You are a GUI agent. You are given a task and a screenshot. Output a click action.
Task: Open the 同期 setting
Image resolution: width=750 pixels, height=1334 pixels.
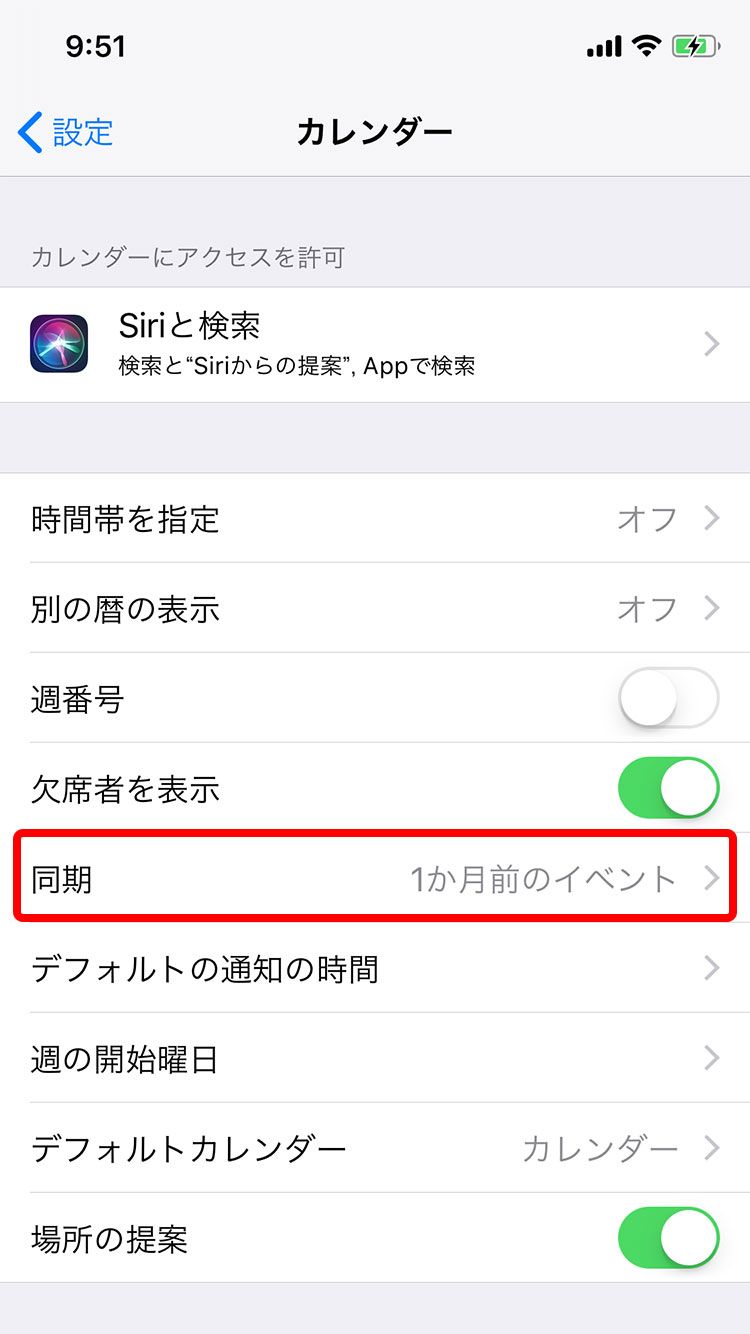click(375, 878)
